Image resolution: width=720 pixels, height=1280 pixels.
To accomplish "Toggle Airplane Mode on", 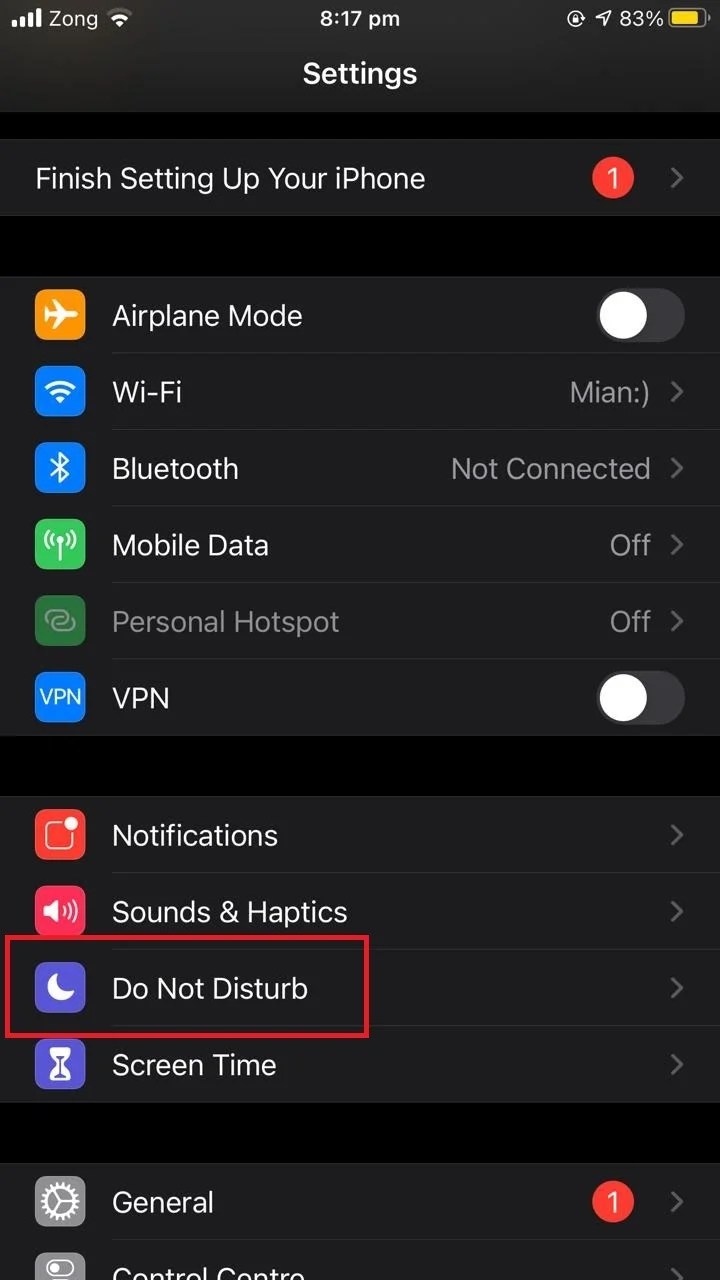I will point(640,315).
